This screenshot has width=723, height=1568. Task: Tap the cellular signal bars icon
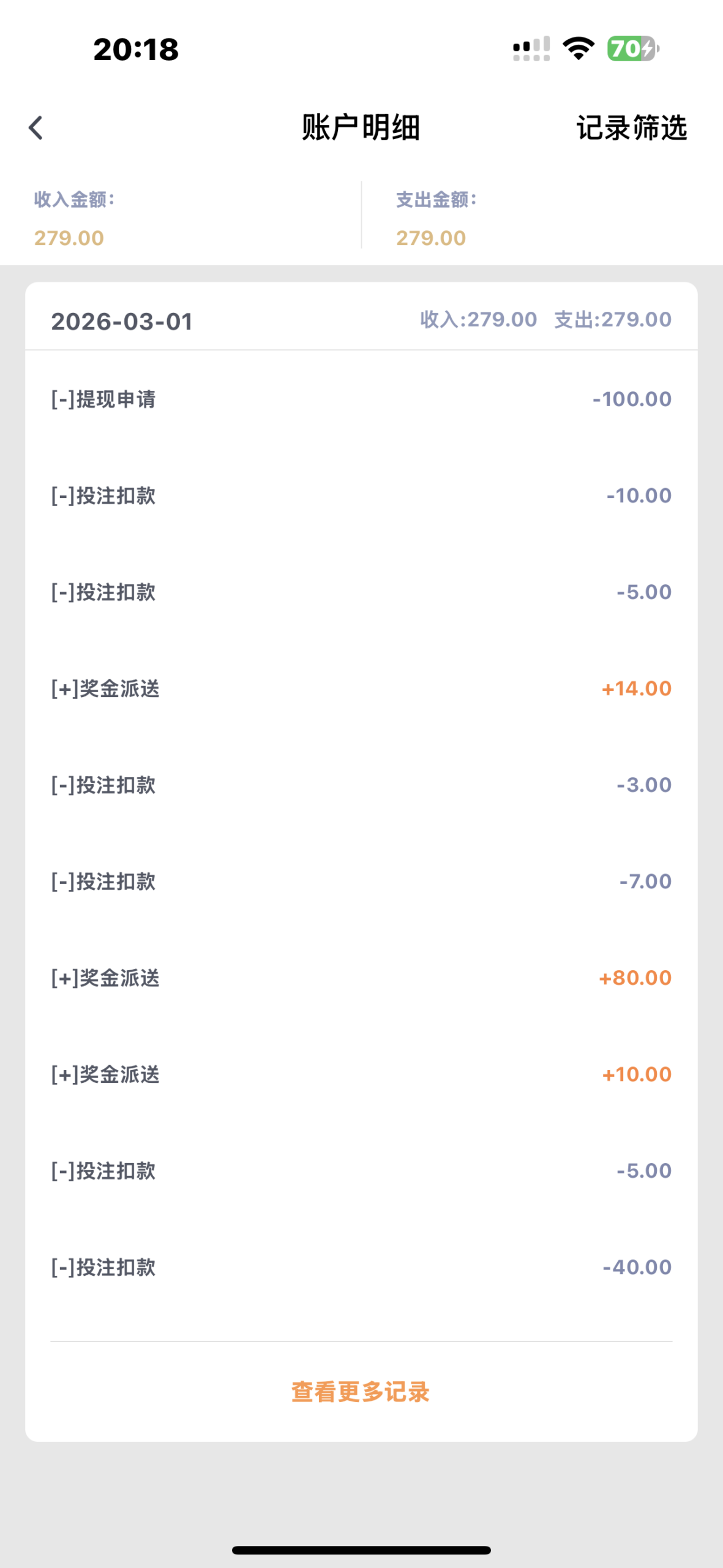[x=532, y=49]
